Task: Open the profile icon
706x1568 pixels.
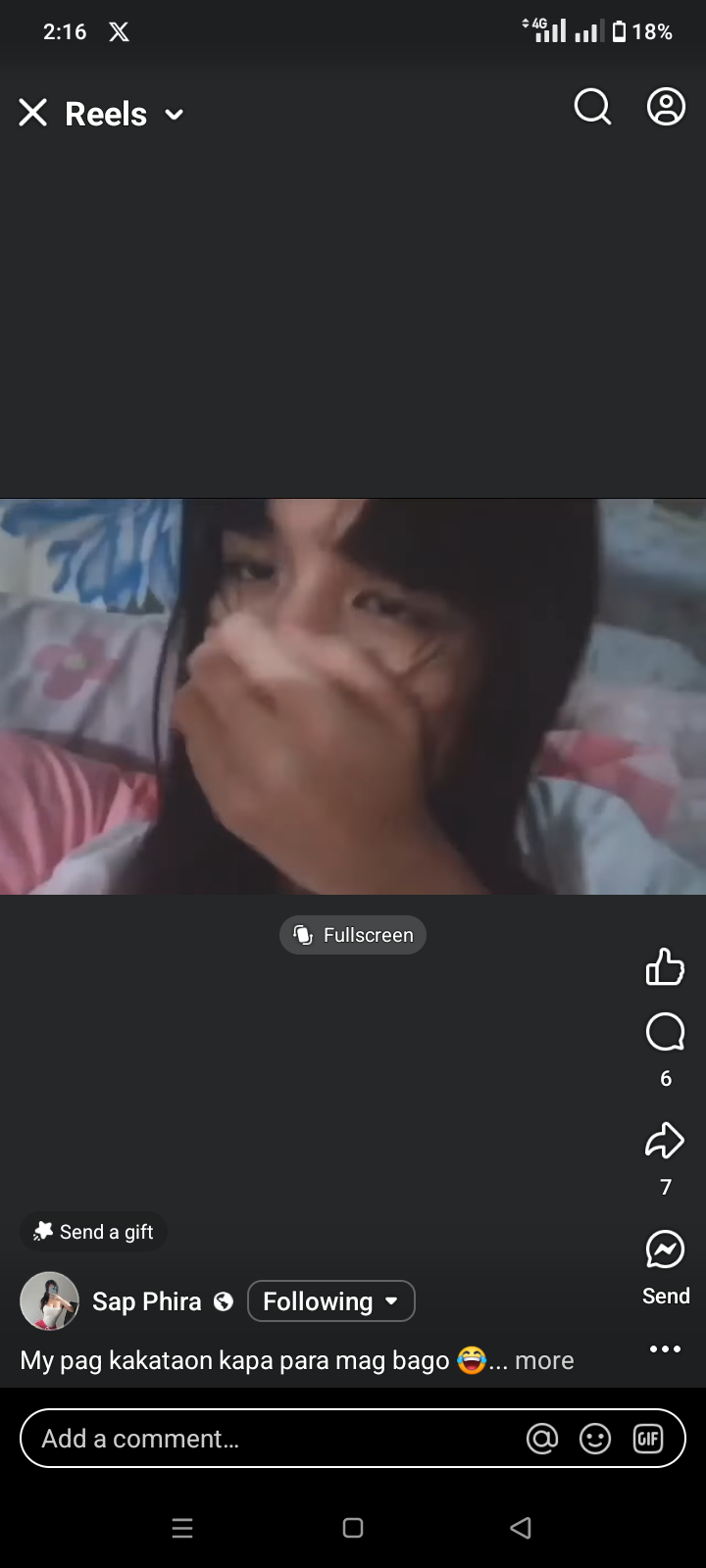Action: click(666, 107)
